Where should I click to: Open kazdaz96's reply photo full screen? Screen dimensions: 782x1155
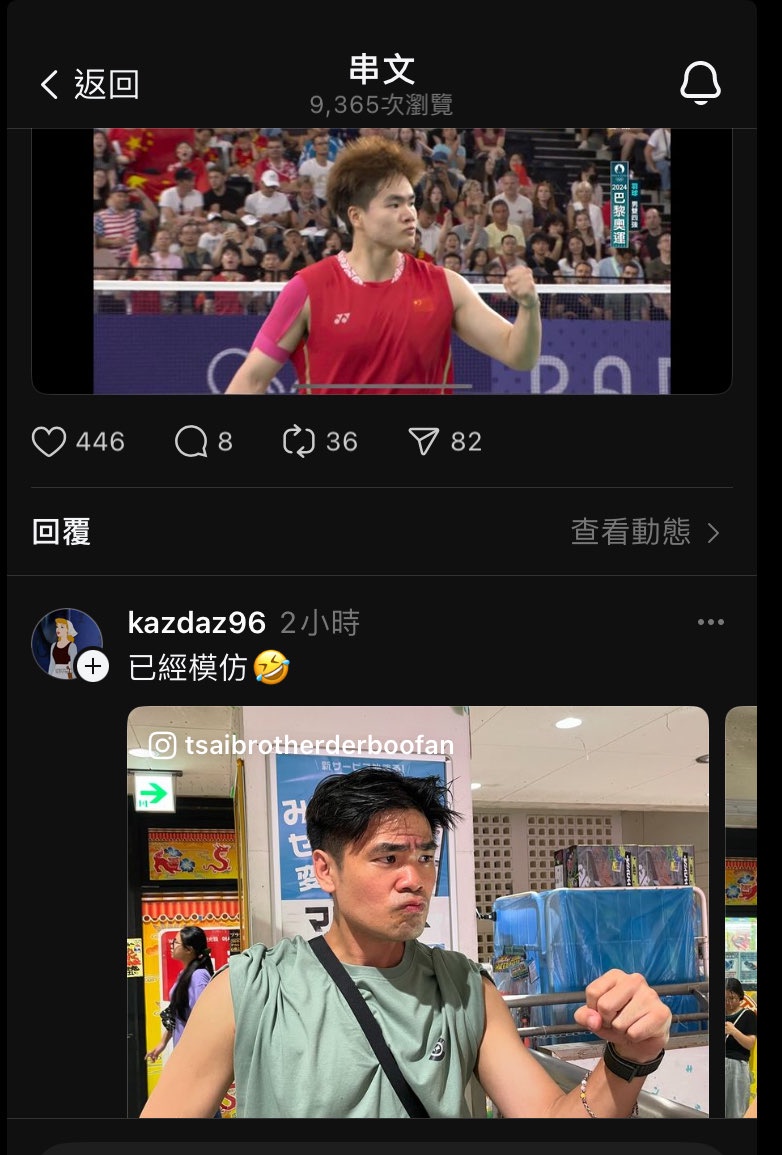coord(418,910)
